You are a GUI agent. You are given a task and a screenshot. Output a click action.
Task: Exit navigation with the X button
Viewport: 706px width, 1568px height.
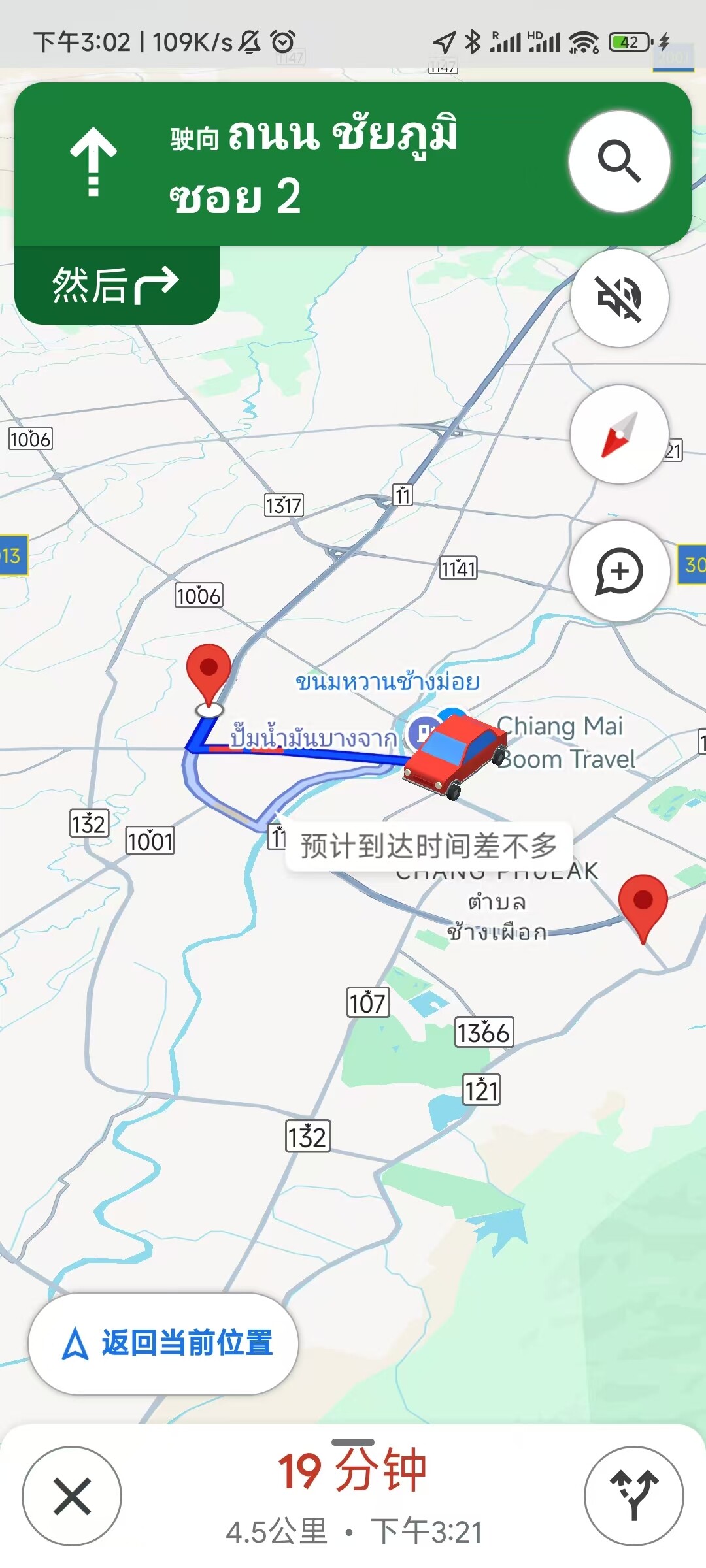pyautogui.click(x=72, y=1496)
